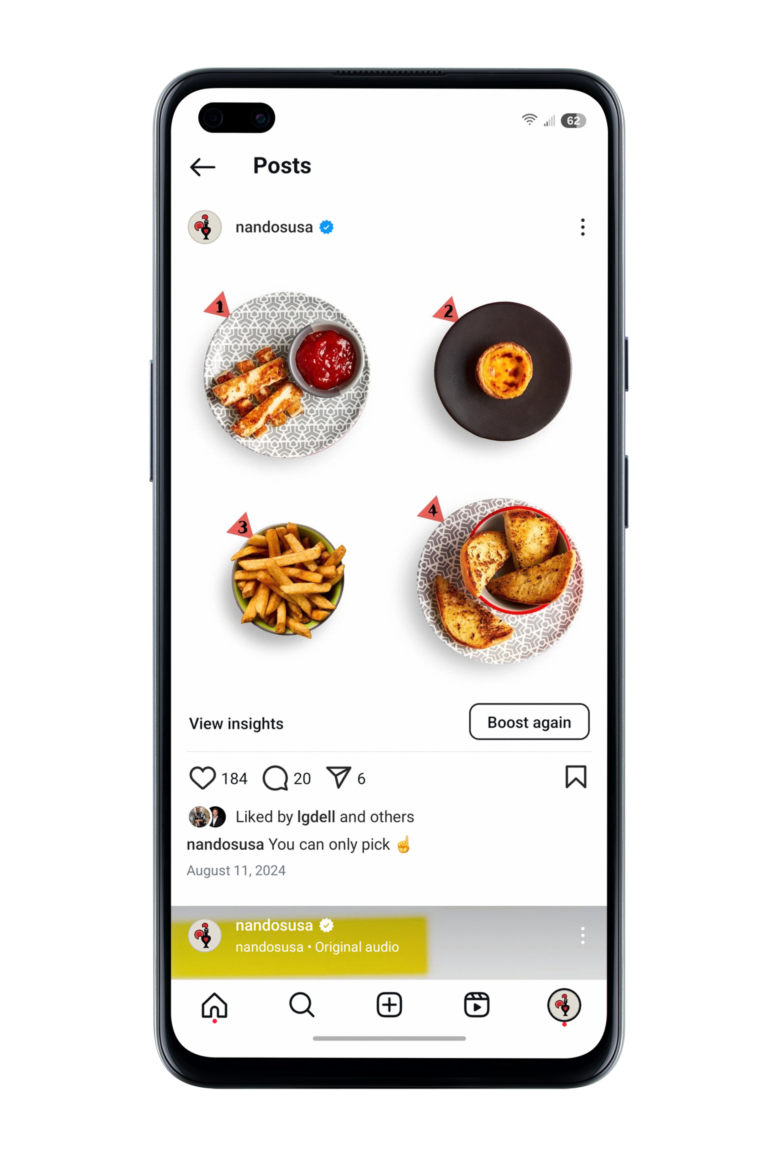The width and height of the screenshot is (768, 1152).
Task: Open the Profile tab
Action: (564, 1005)
